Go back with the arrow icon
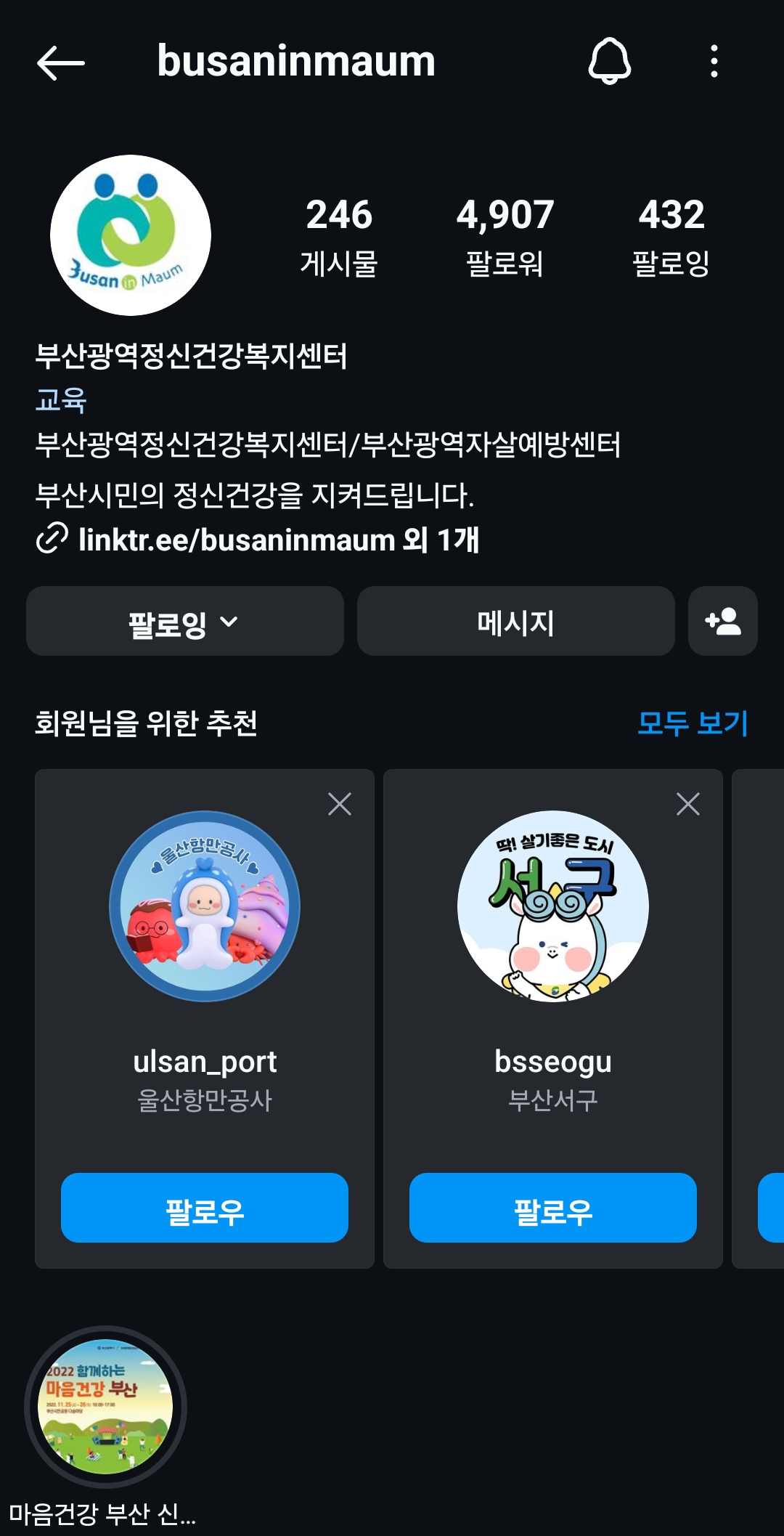784x1536 pixels. [61, 62]
